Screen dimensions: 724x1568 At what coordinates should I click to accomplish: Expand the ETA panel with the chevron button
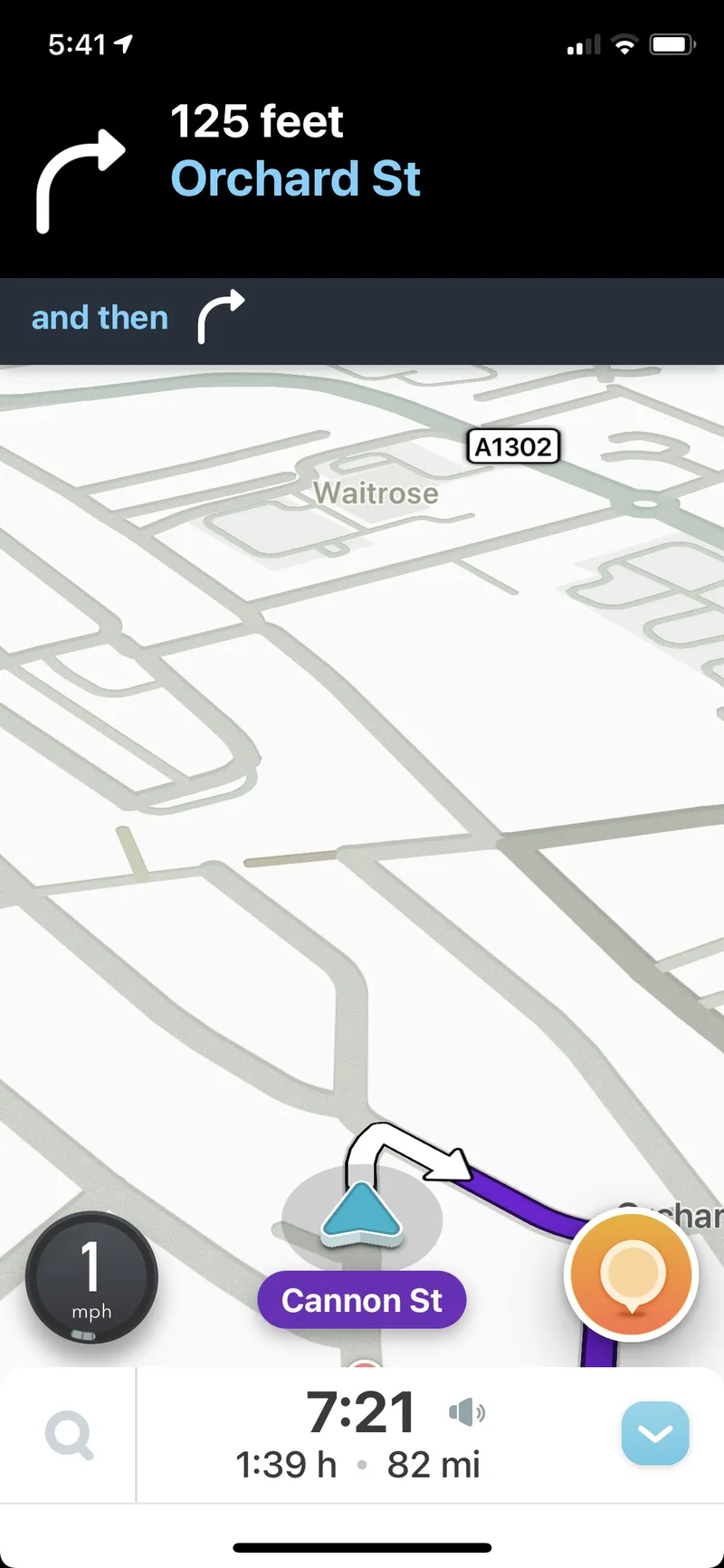pos(655,1433)
